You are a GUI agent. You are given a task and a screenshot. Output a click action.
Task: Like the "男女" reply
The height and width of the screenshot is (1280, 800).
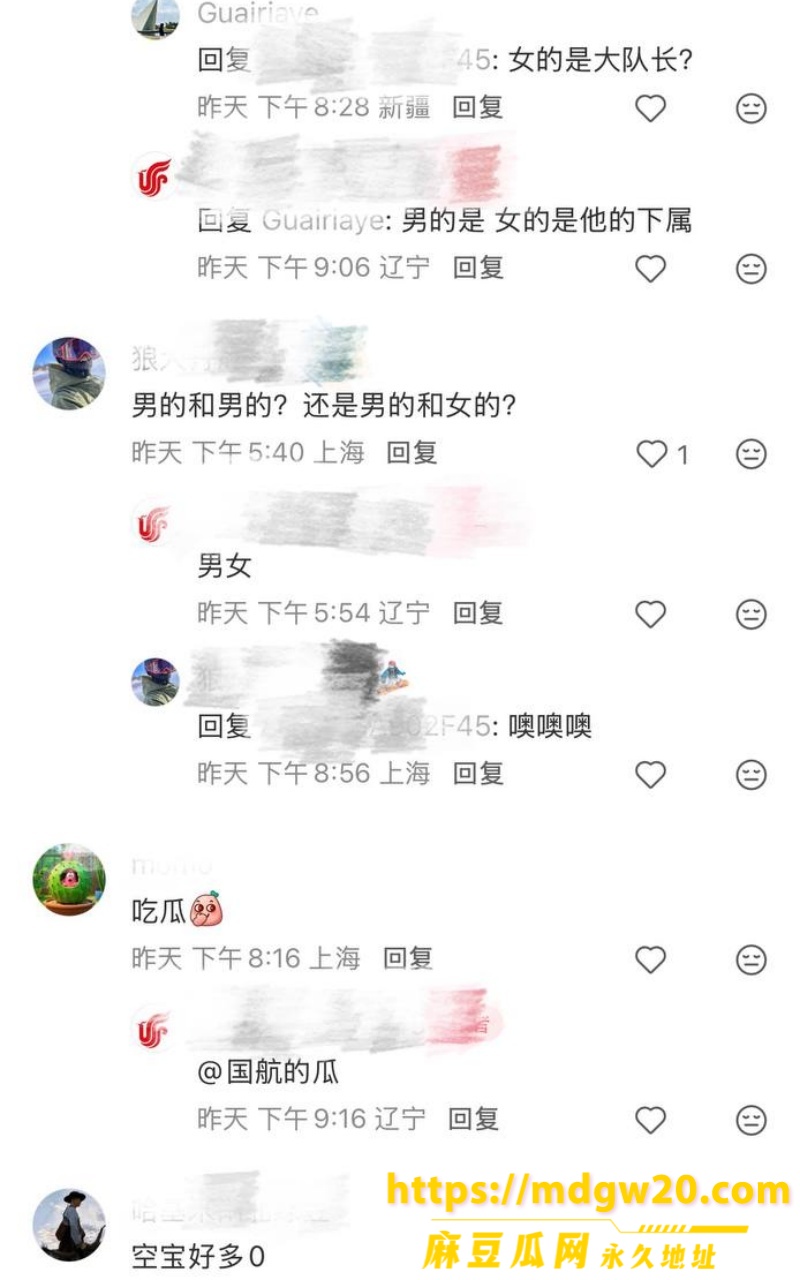click(x=651, y=614)
